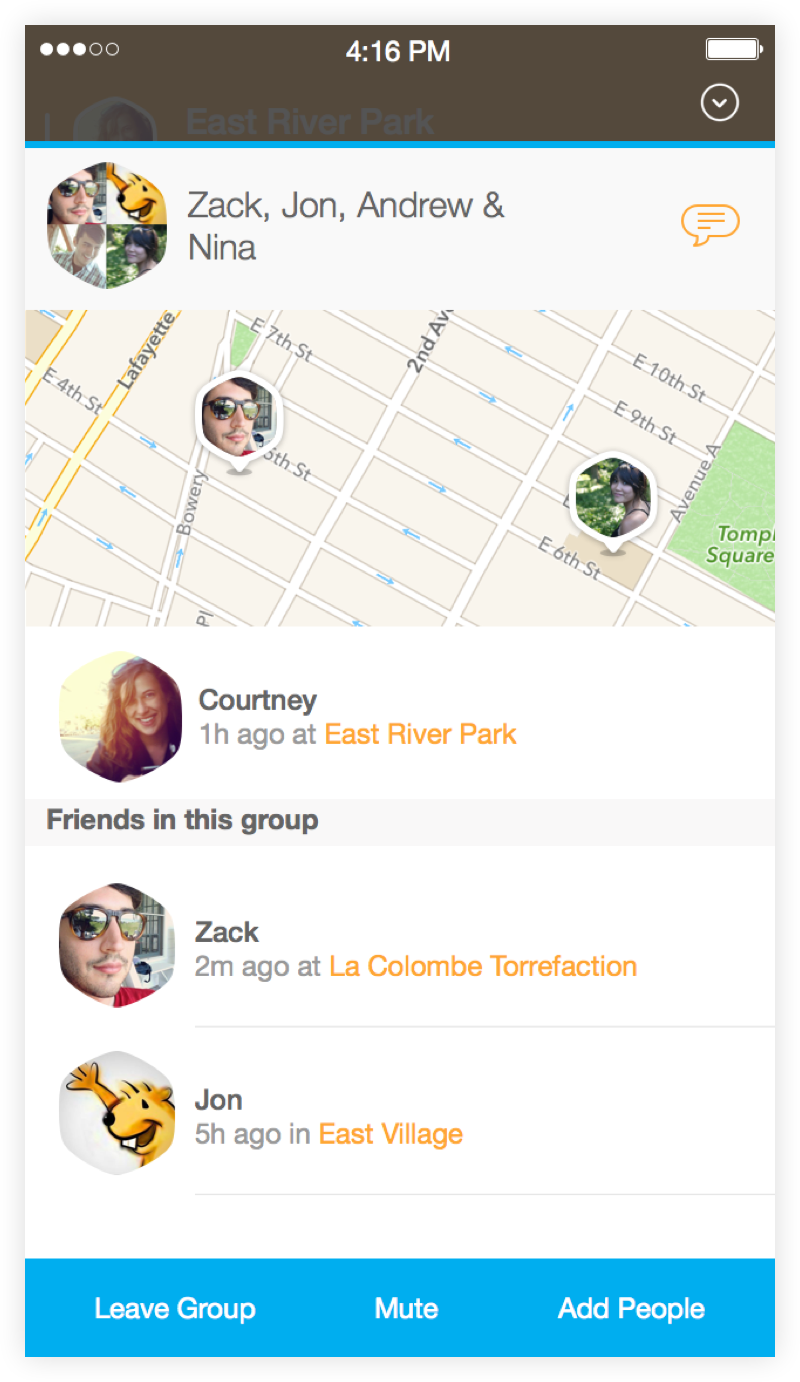Open Jon's friend row
800x1382 pixels.
tap(400, 1114)
